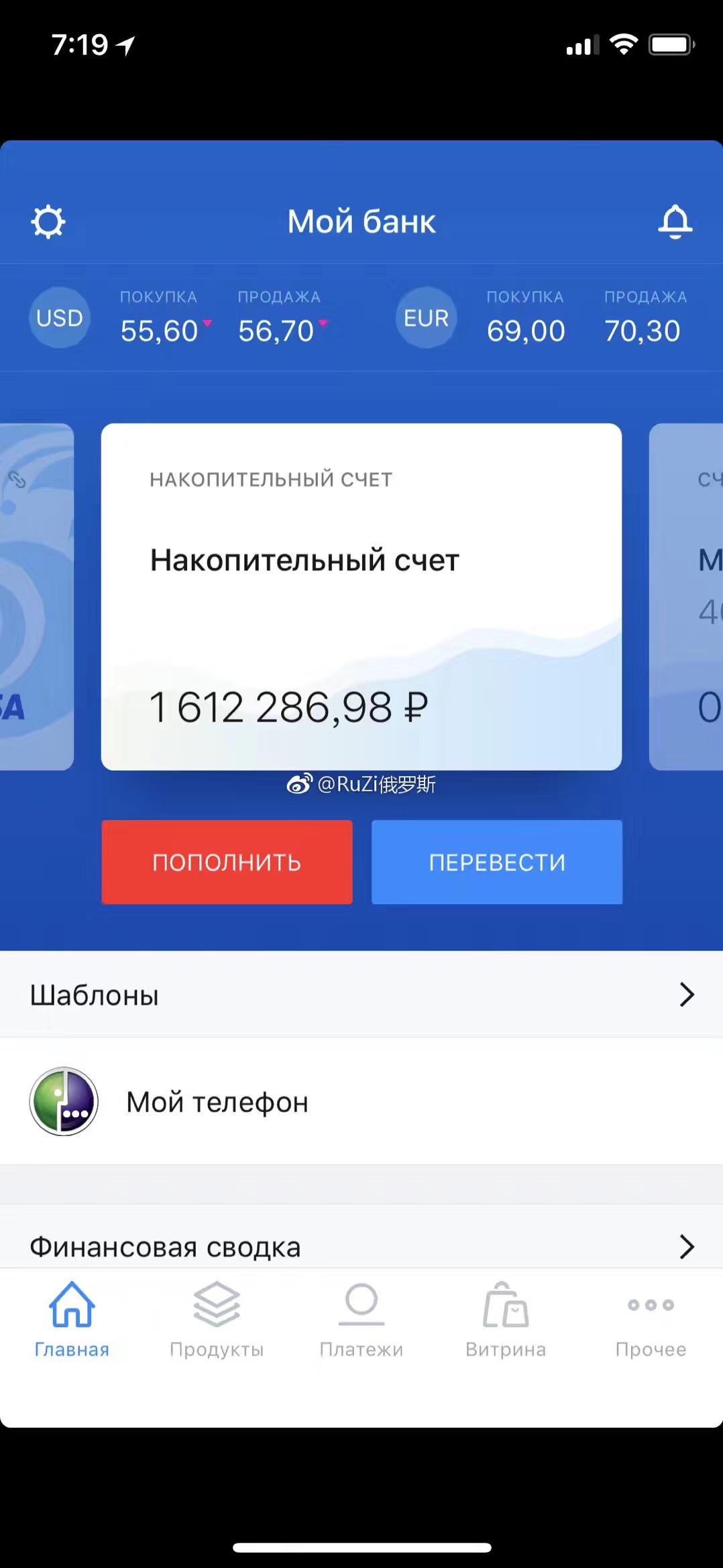Select the Мой телефон template
This screenshot has width=723, height=1568.
click(x=217, y=1102)
